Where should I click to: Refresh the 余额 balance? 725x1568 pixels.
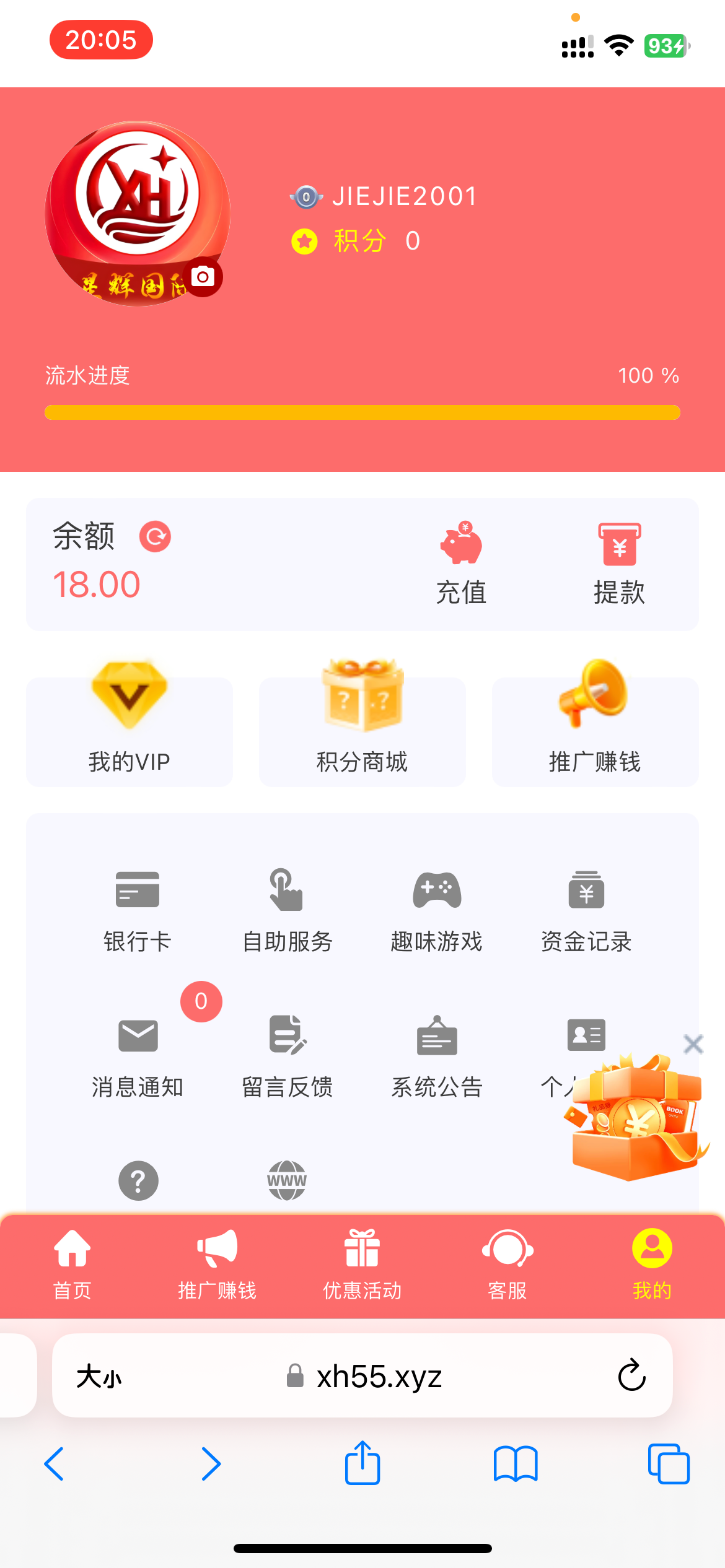155,536
